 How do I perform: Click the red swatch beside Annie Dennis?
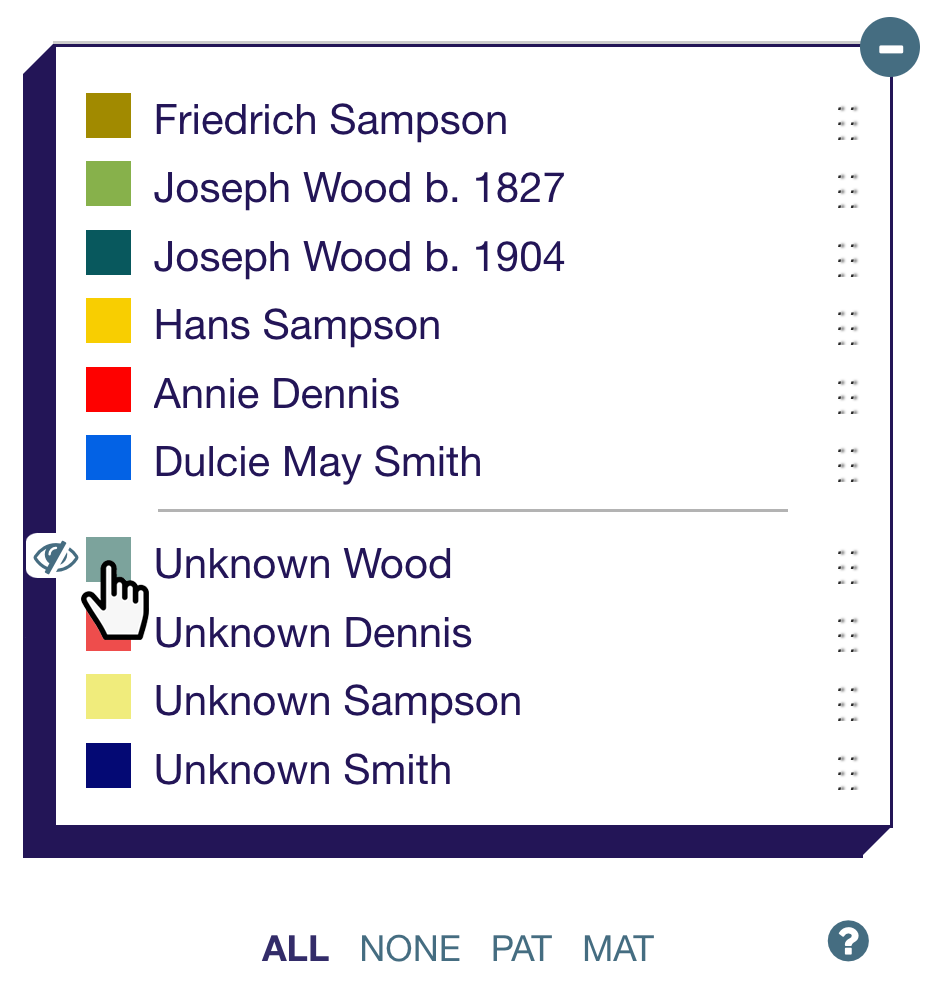tap(108, 392)
